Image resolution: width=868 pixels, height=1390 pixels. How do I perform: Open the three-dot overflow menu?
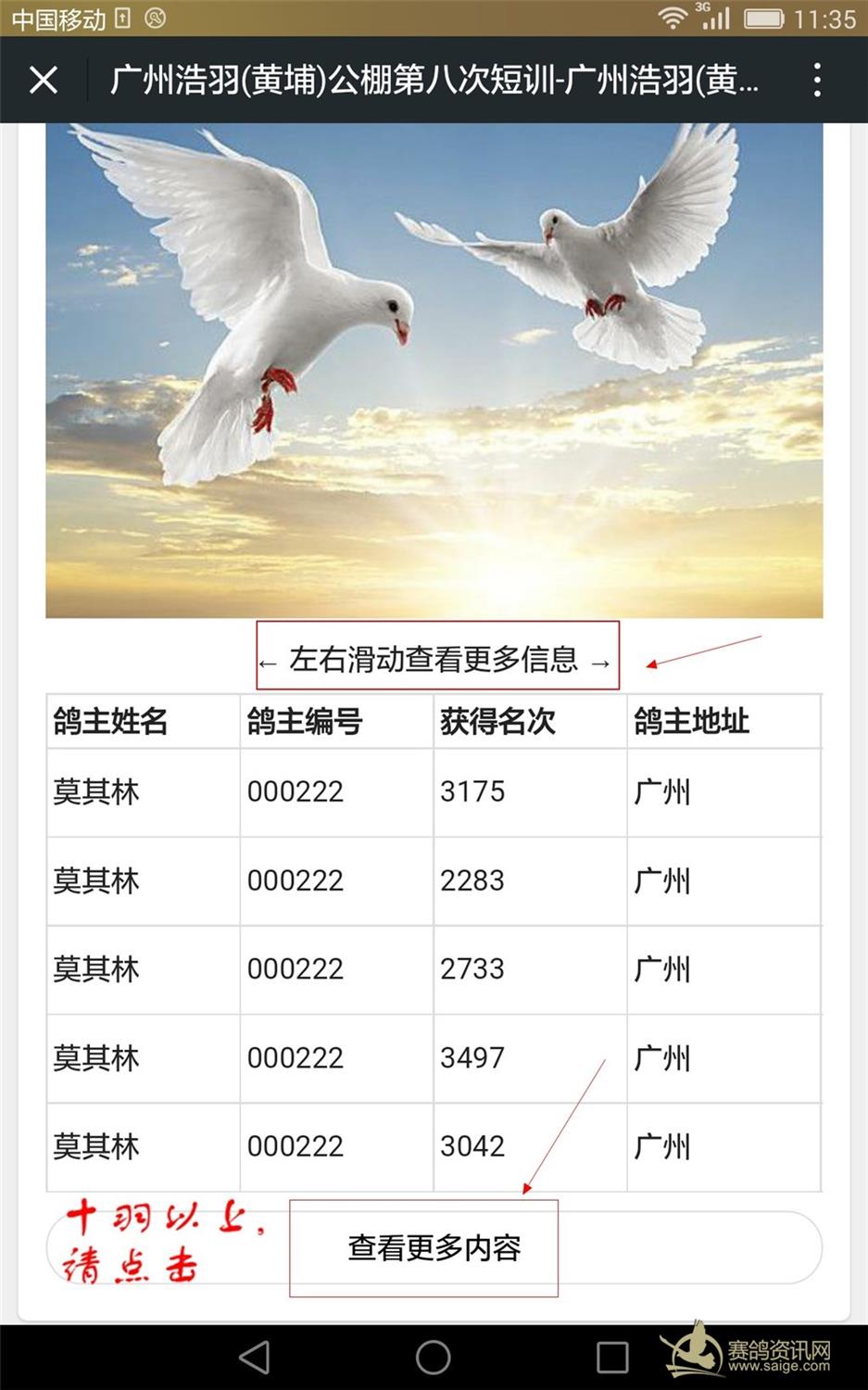click(x=816, y=81)
